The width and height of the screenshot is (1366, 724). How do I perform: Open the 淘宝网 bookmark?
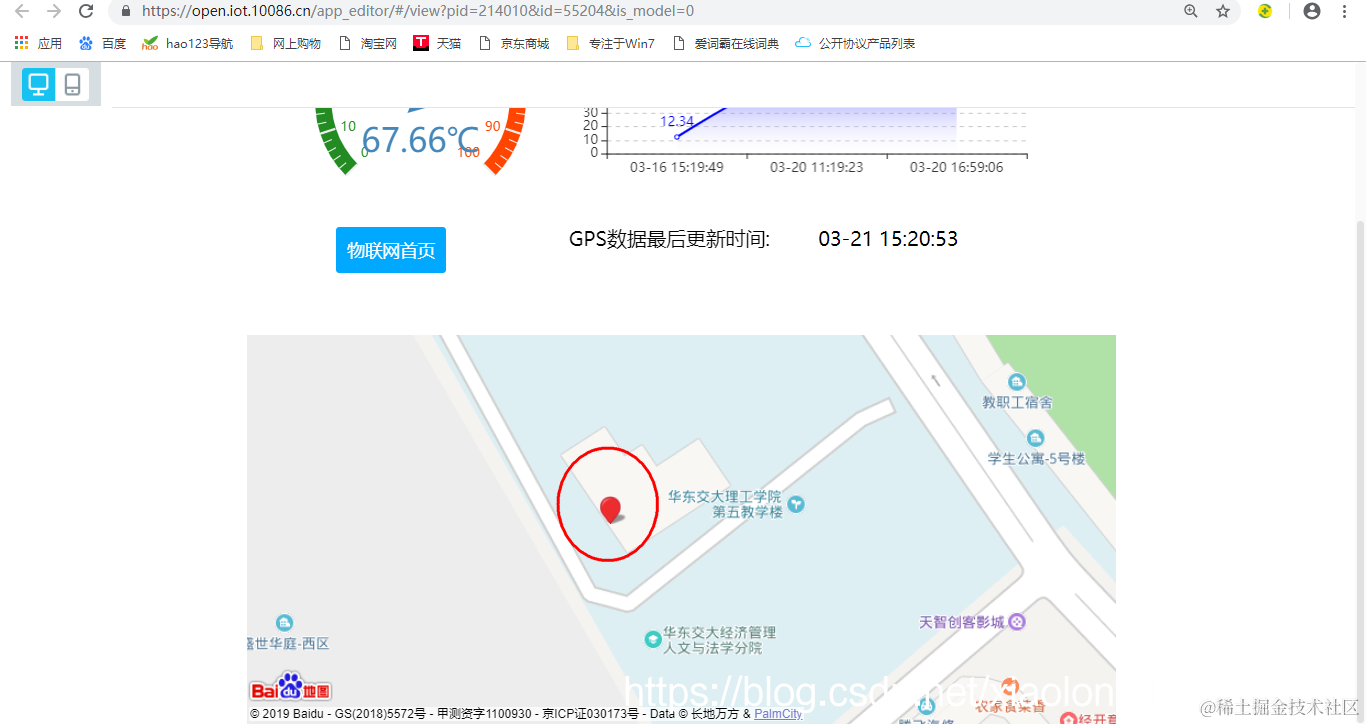tap(368, 43)
